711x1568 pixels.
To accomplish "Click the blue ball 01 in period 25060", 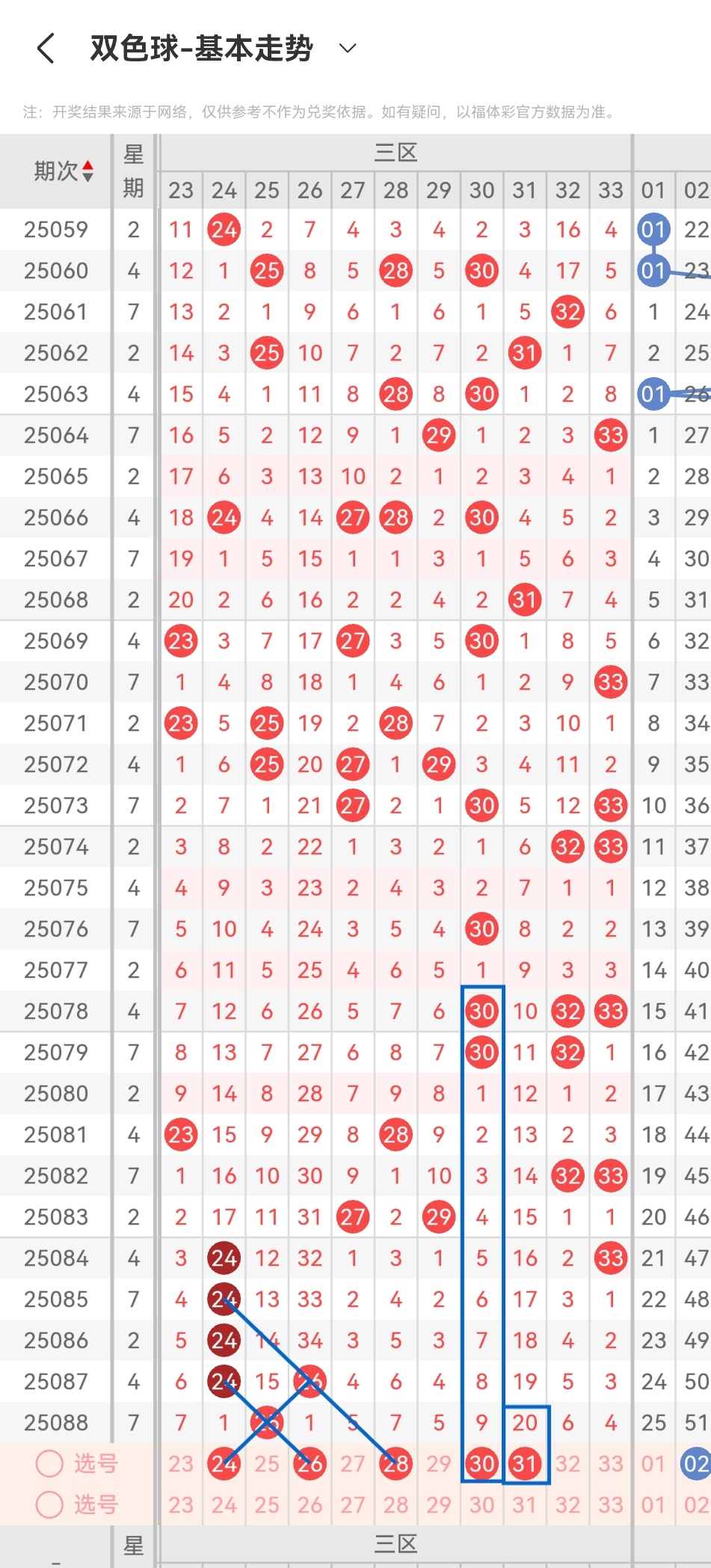I will [x=653, y=271].
